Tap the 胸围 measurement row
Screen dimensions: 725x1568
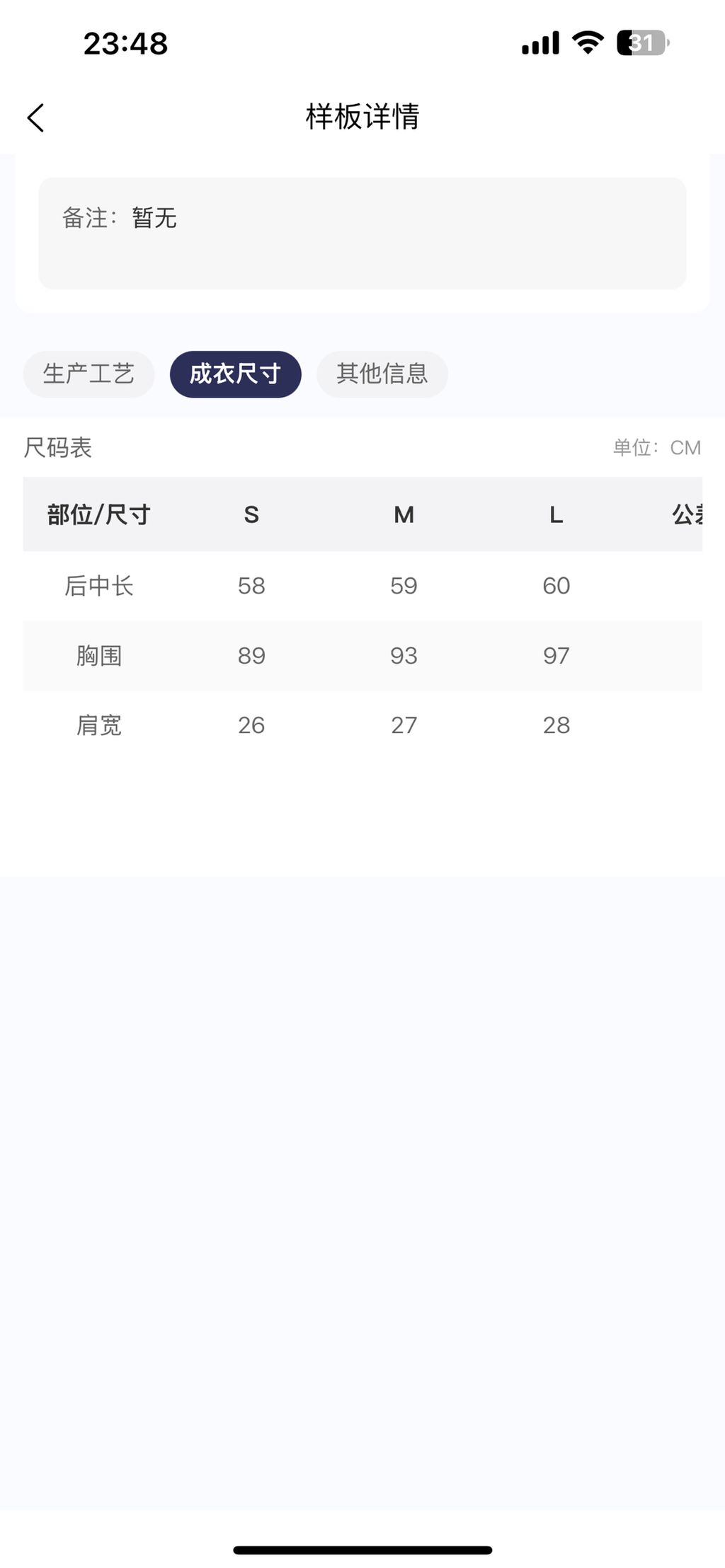click(101, 655)
